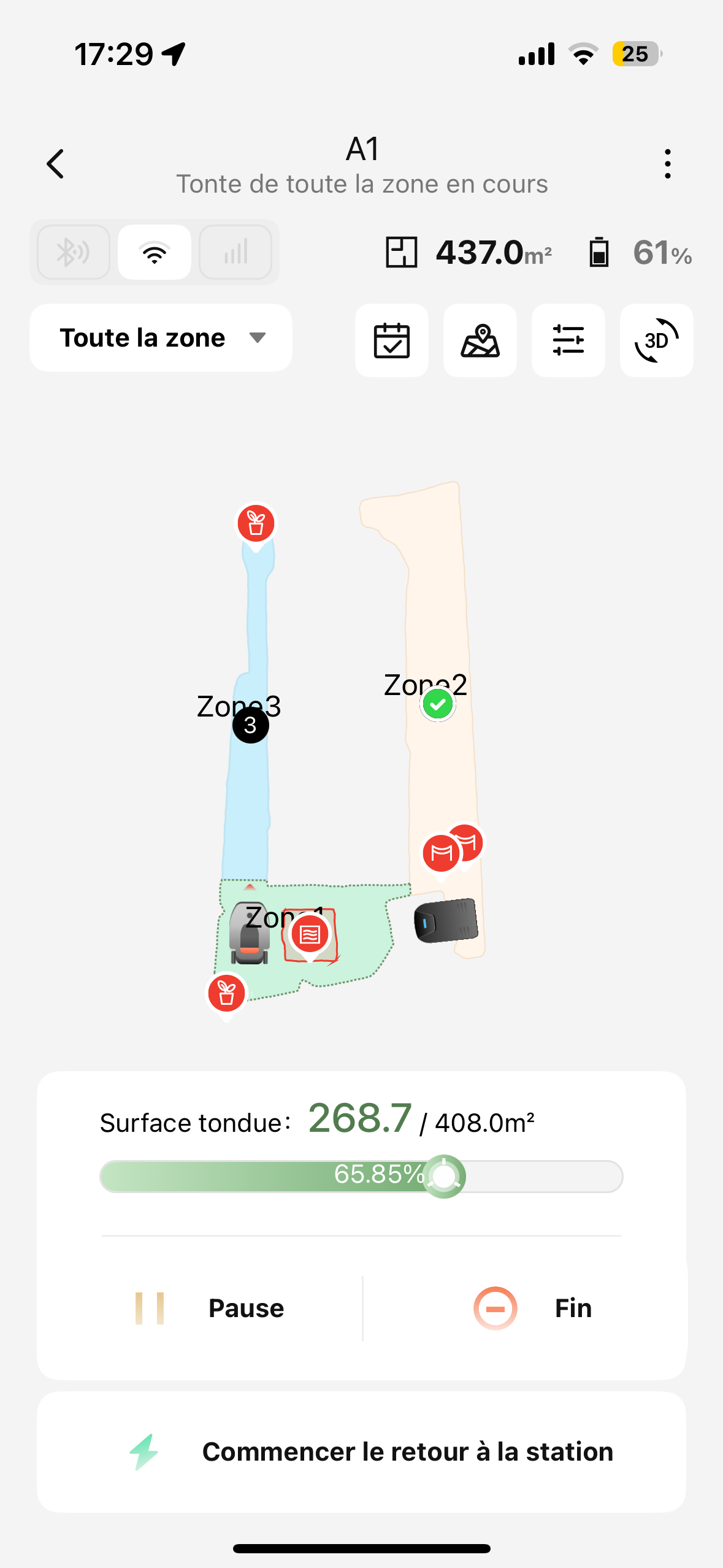The image size is (723, 1568).
Task: End the mowing with Fin
Action: pyautogui.click(x=532, y=1308)
